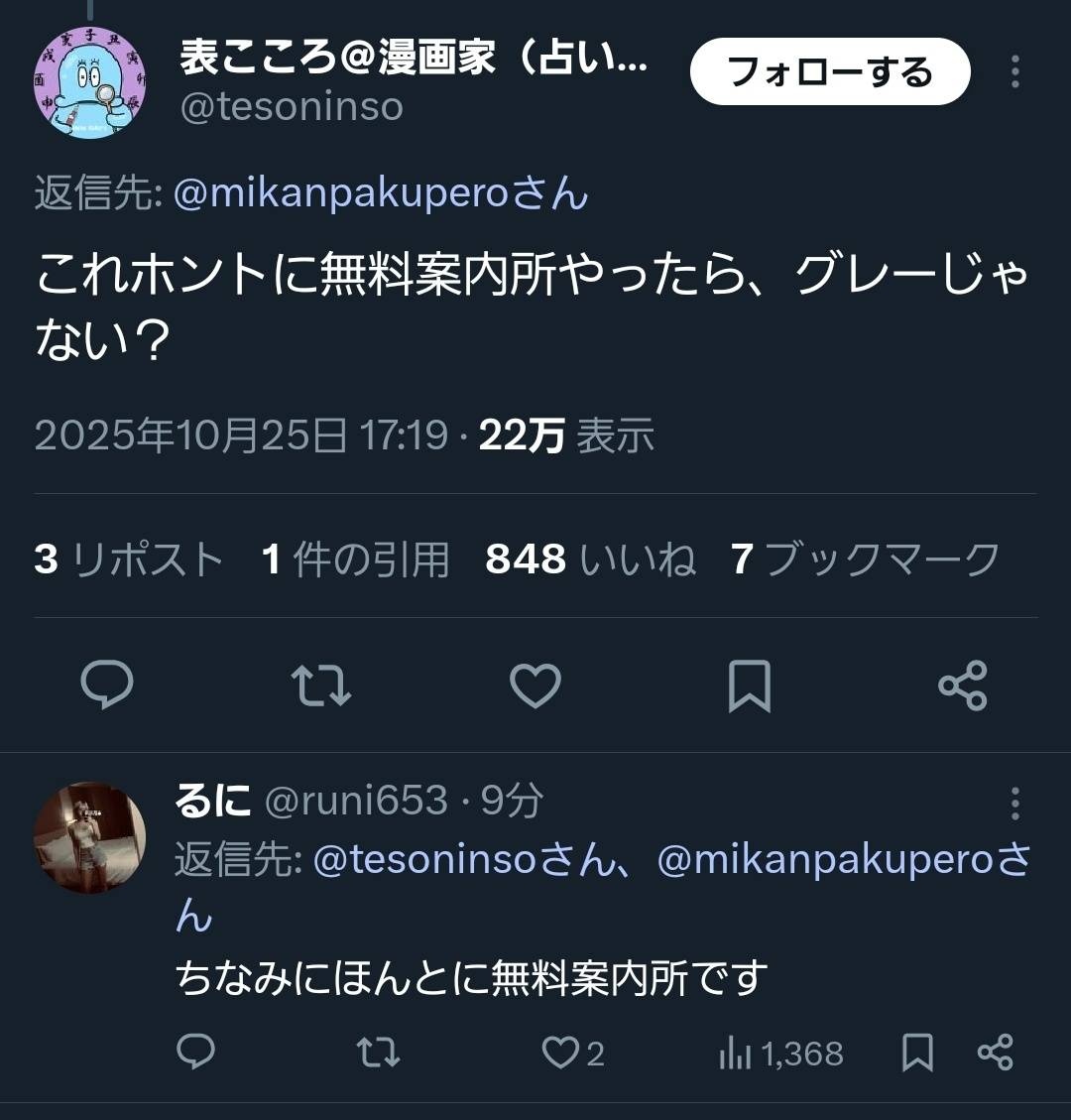This screenshot has height=1120, width=1071.
Task: Share るに's reply
Action: [995, 1052]
